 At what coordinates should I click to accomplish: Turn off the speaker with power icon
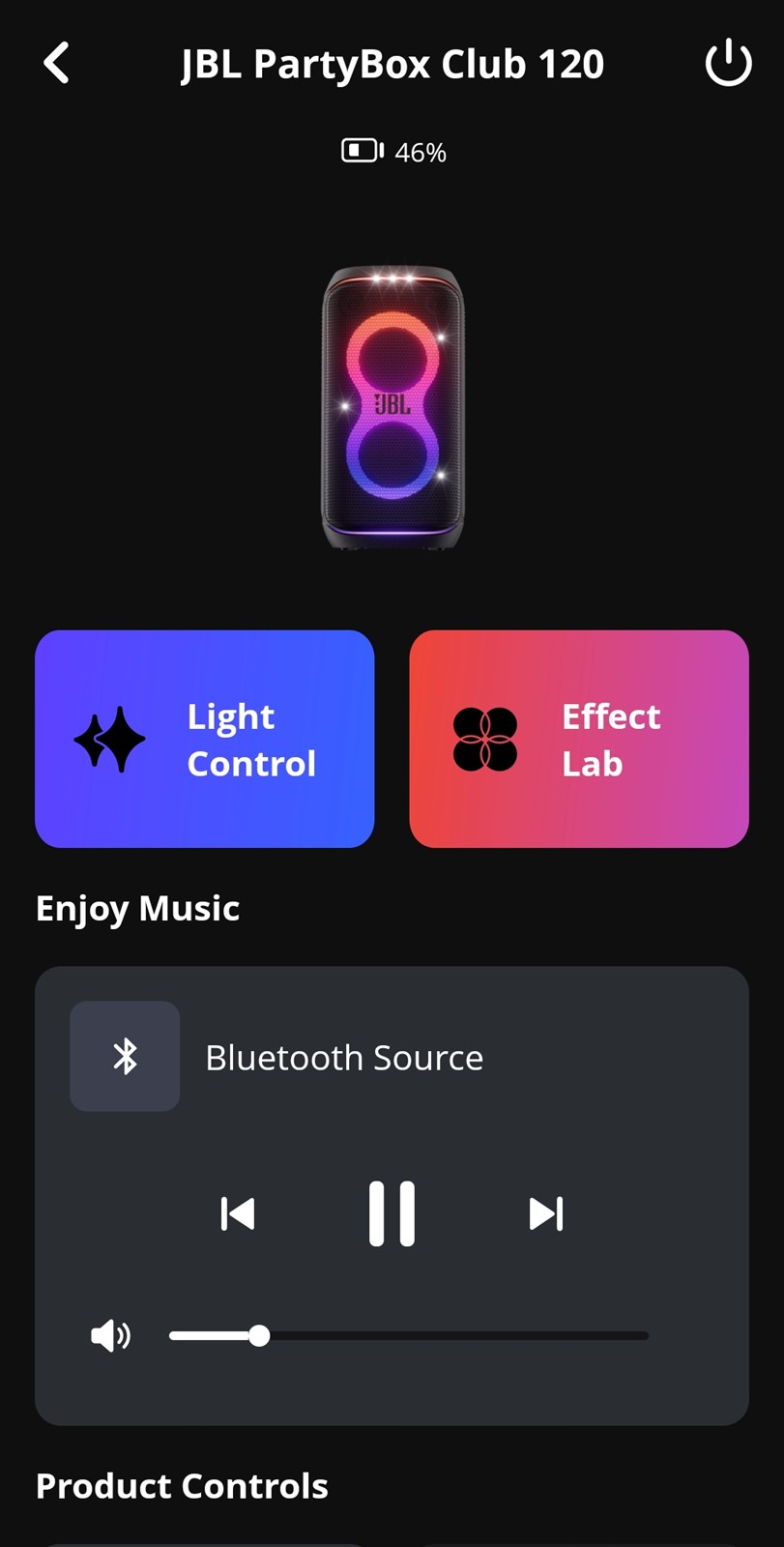[x=728, y=64]
